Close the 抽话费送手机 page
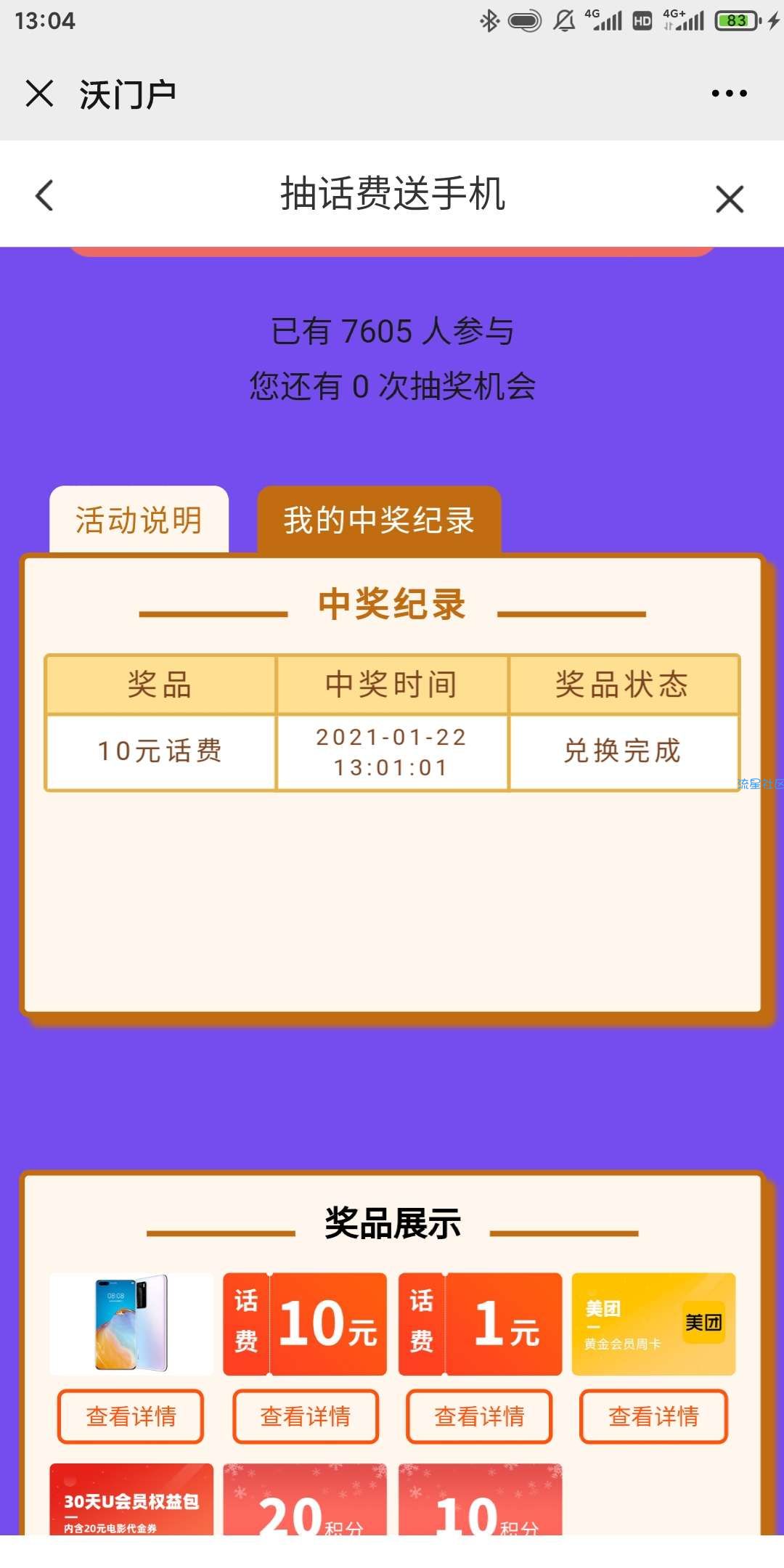 click(729, 199)
